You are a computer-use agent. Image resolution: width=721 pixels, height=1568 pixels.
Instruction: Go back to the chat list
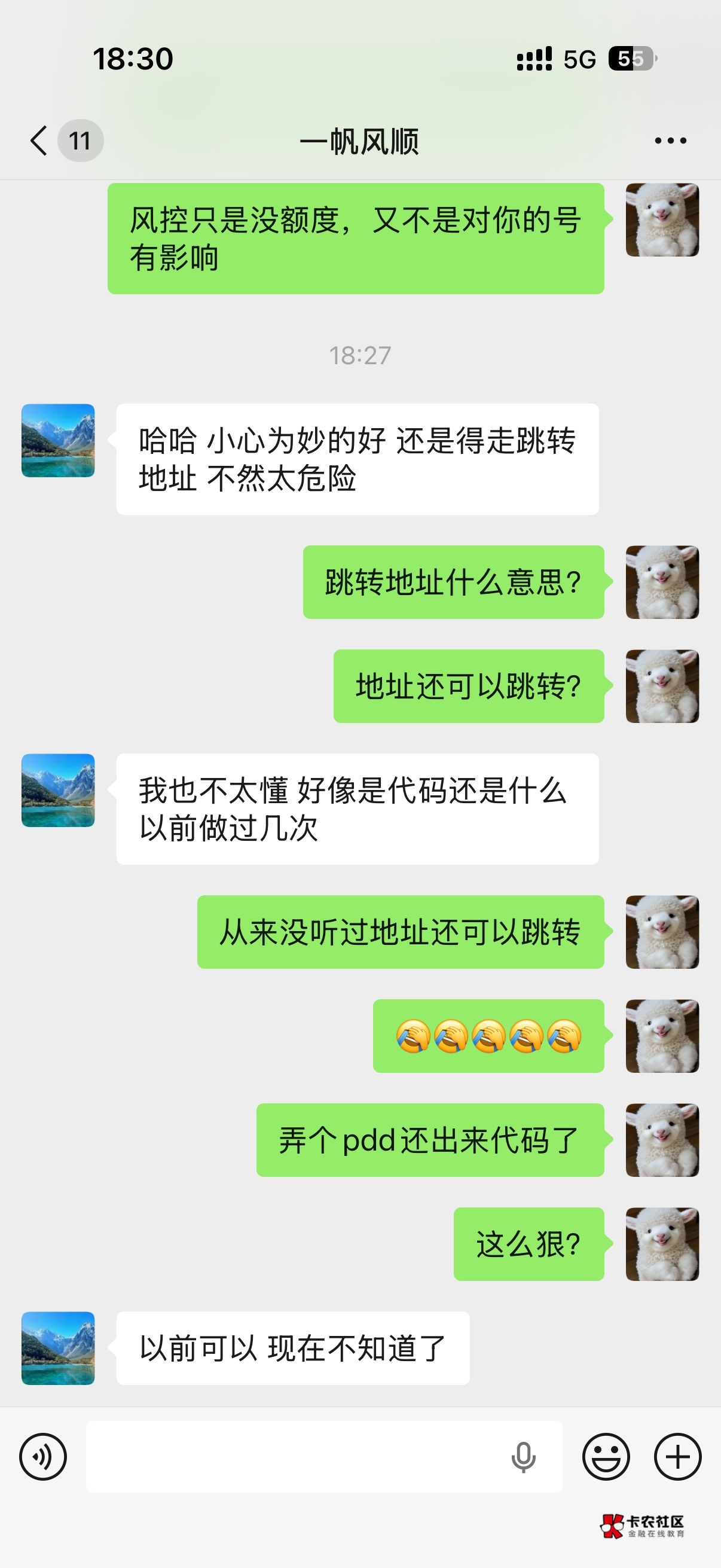pos(39,141)
